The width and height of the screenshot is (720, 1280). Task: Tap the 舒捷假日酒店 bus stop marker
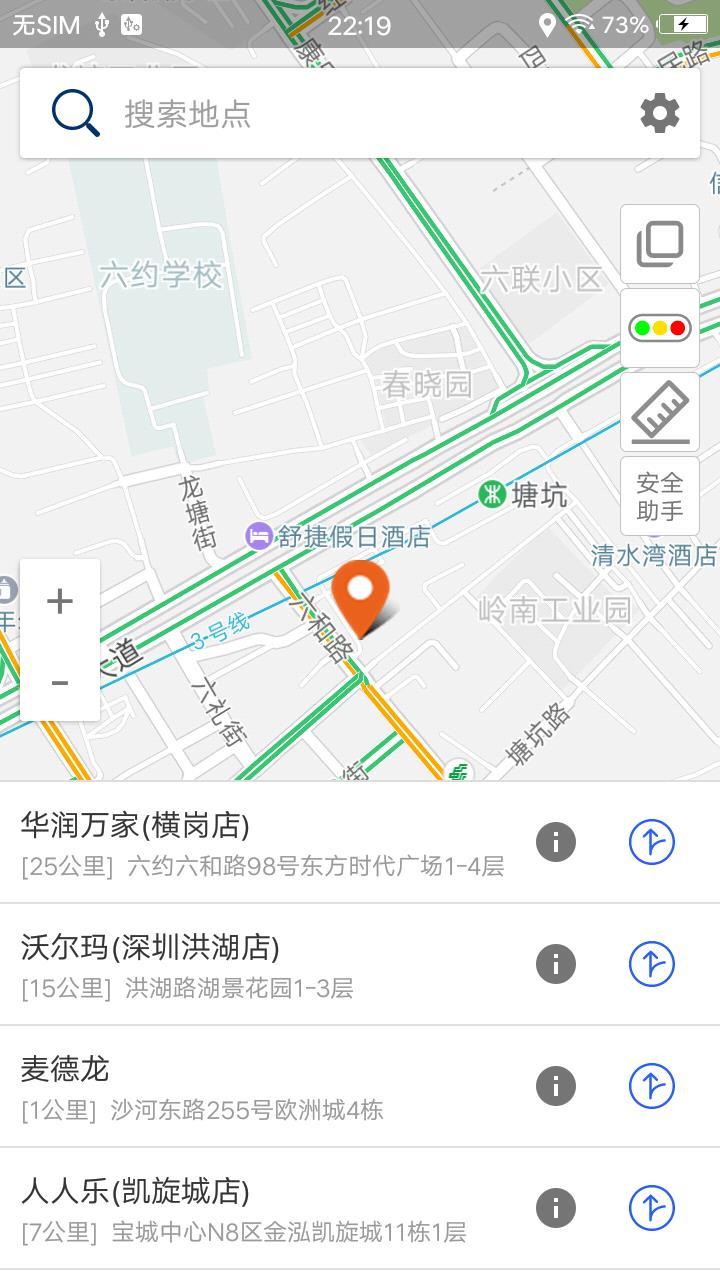click(258, 536)
